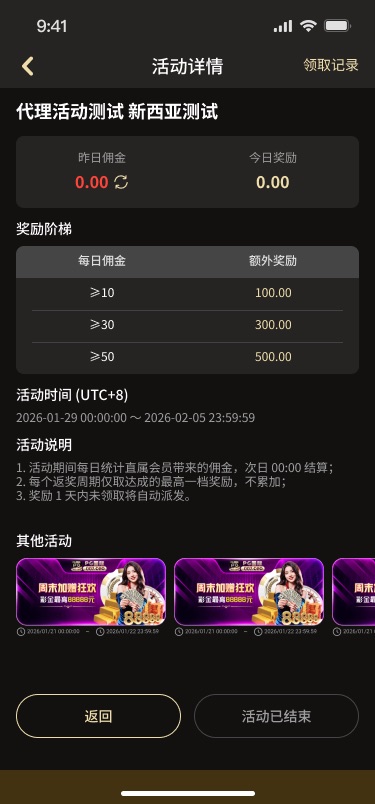
Task: Tap the 活动已结束 button
Action: pos(276,716)
